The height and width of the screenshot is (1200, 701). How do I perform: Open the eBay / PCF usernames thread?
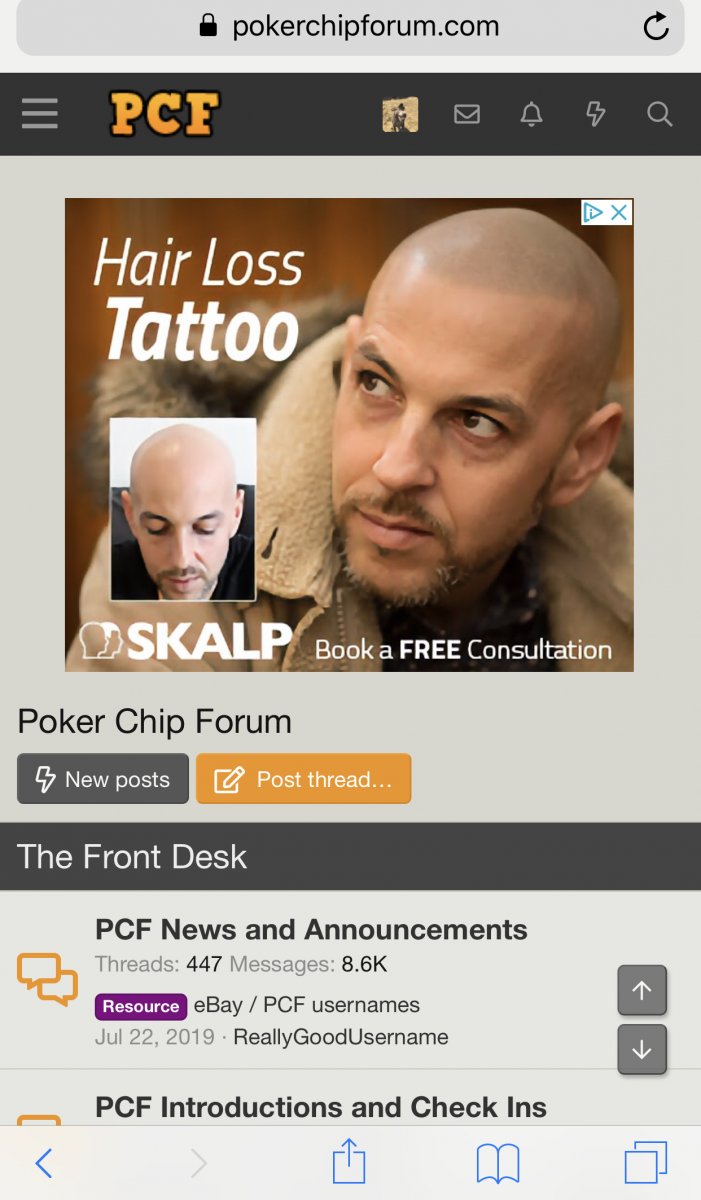coord(306,1005)
